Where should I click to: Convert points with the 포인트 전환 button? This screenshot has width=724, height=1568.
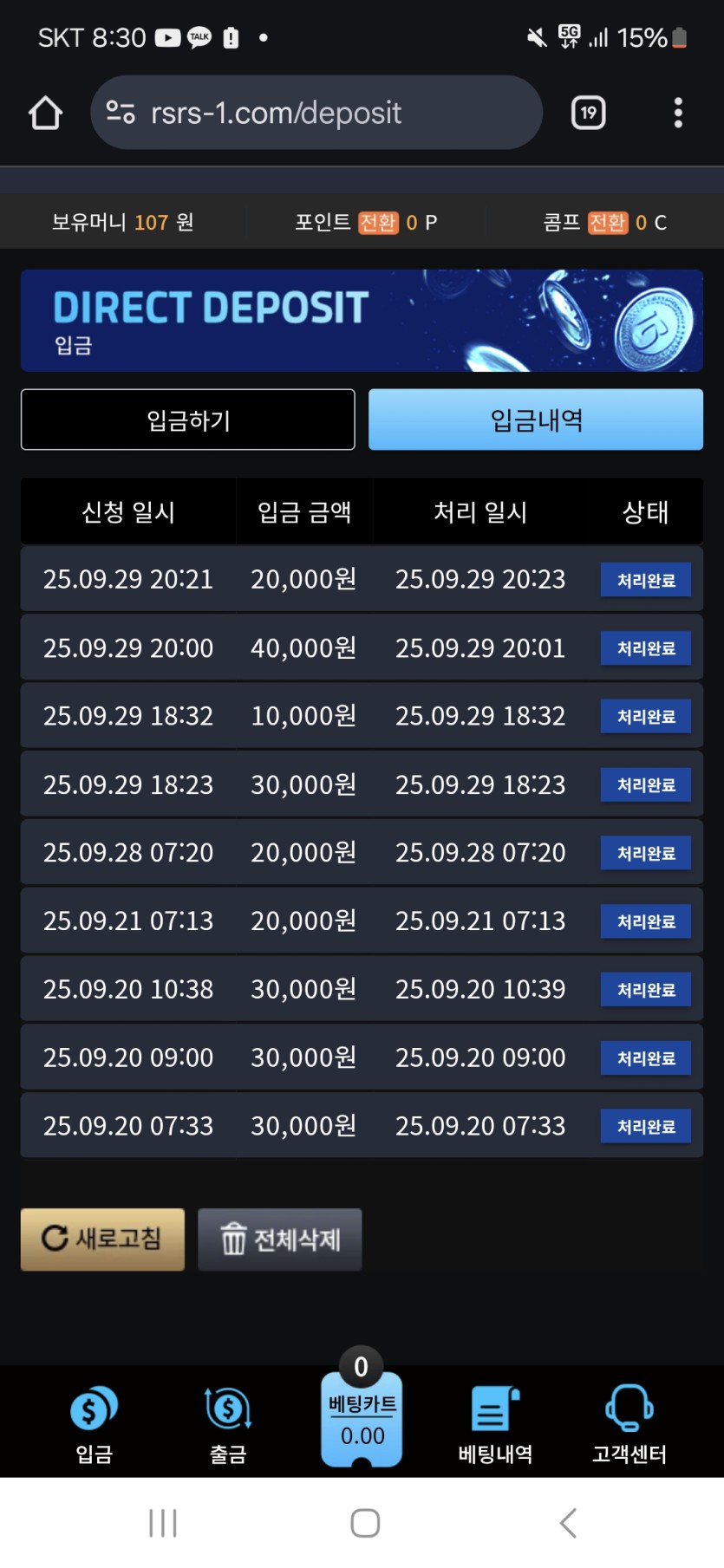click(378, 223)
